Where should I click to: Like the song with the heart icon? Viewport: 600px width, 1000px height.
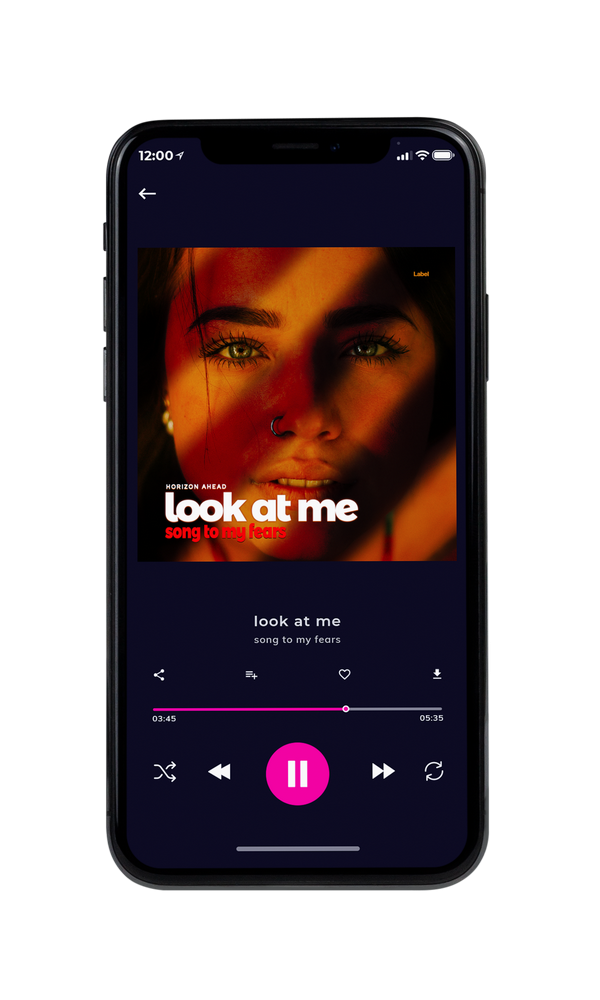coord(344,674)
